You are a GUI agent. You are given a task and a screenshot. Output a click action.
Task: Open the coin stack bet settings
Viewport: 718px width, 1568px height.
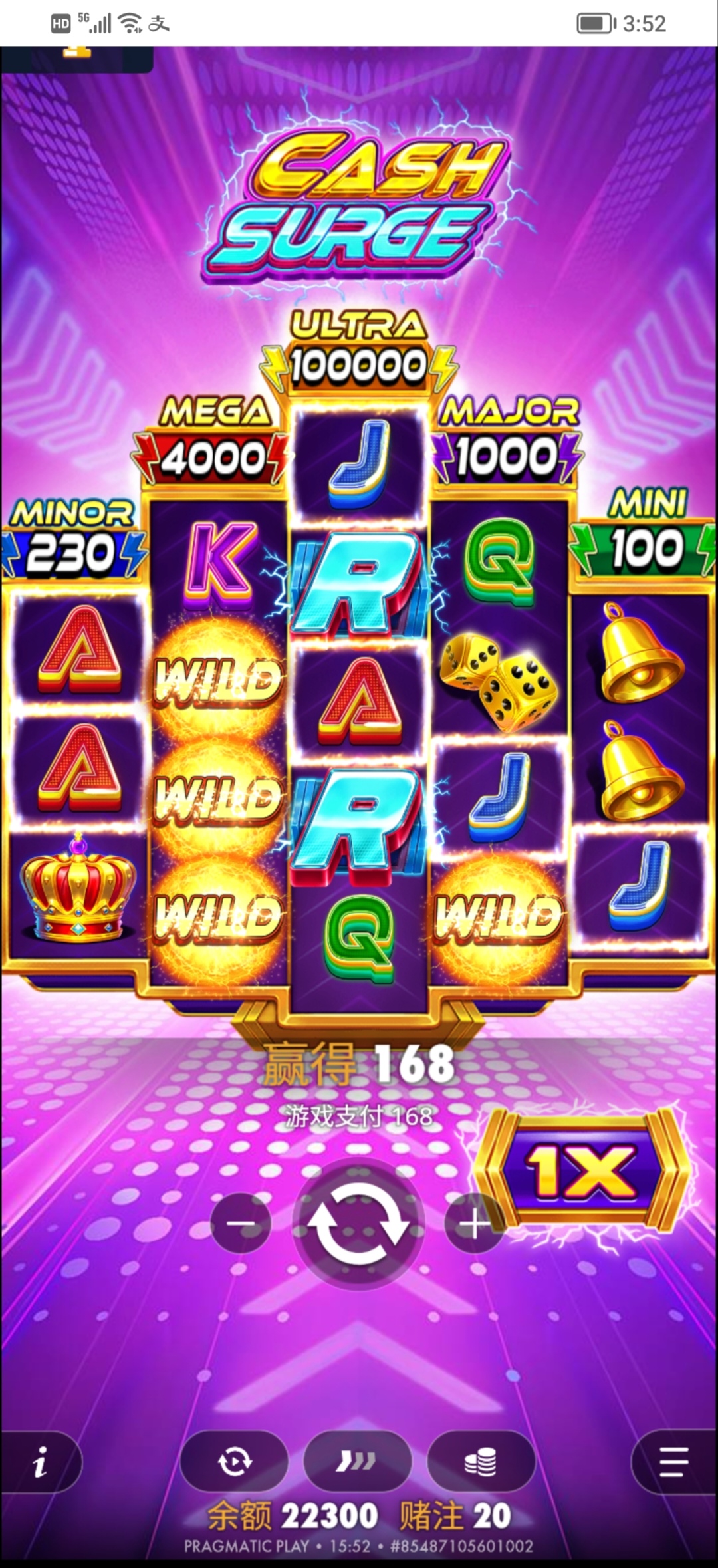tap(481, 1462)
